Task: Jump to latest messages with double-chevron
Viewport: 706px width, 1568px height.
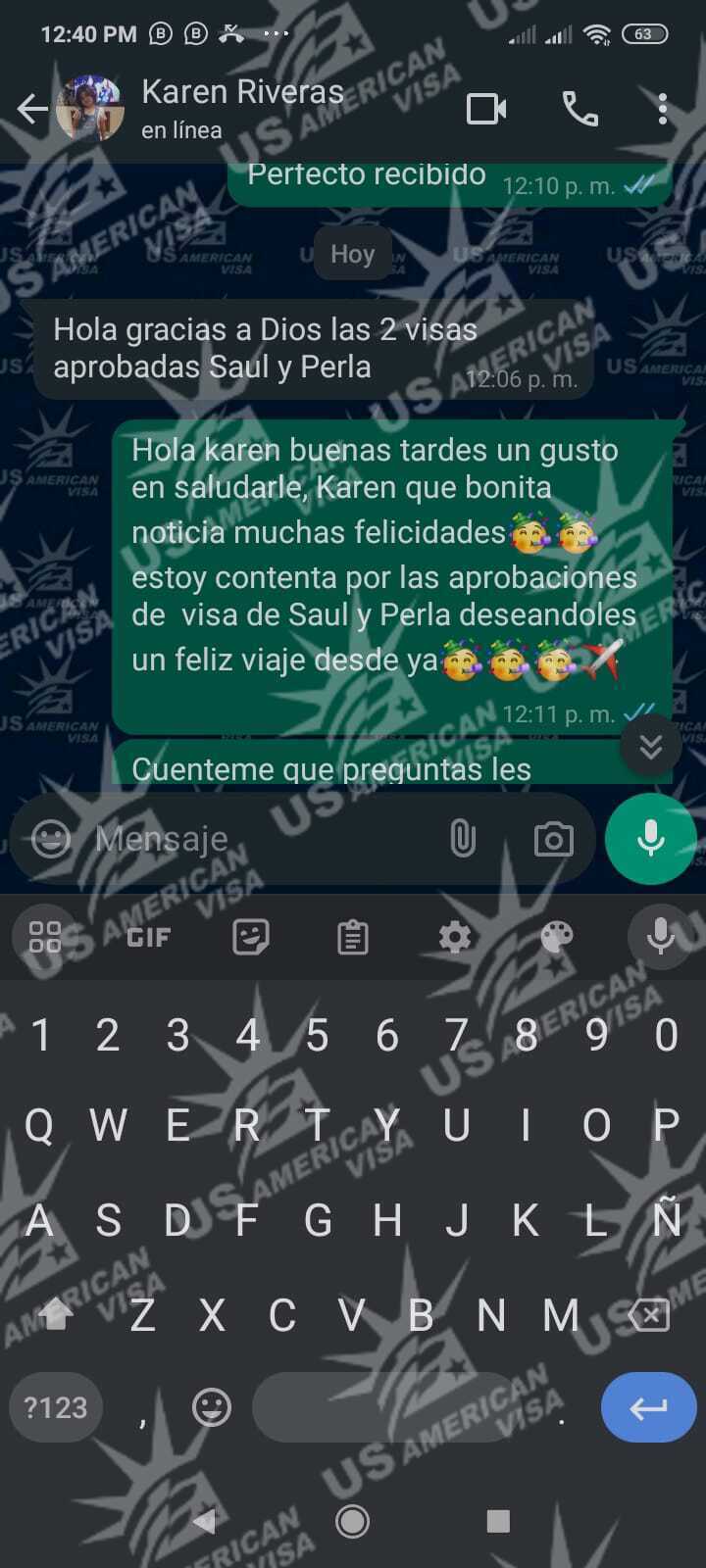Action: 650,747
